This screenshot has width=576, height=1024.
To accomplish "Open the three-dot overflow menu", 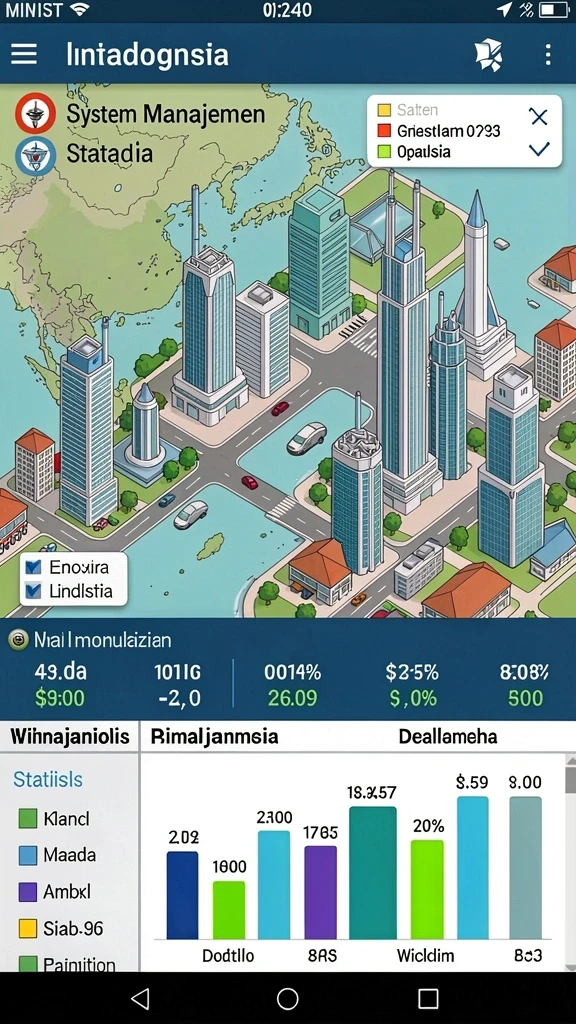I will tap(548, 55).
